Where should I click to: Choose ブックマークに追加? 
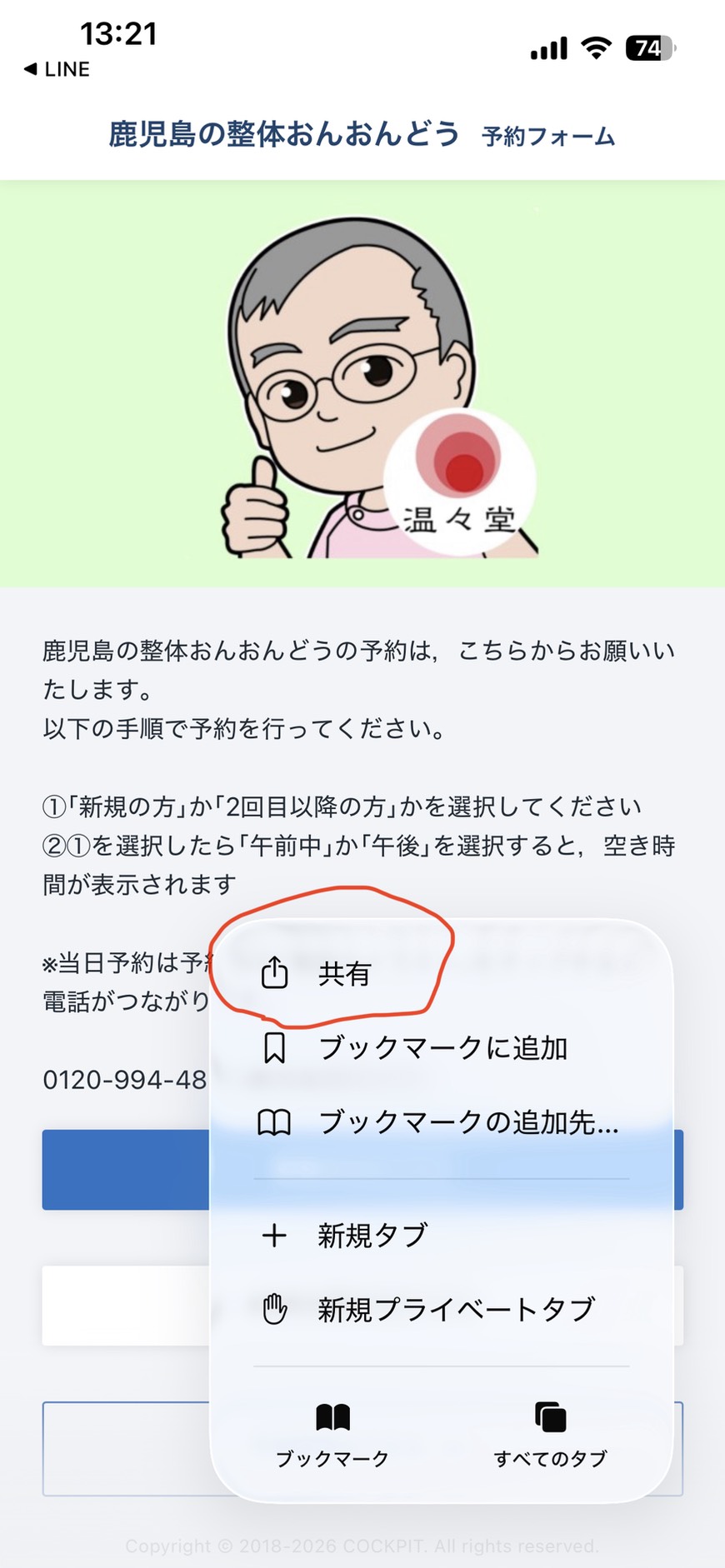click(442, 1048)
